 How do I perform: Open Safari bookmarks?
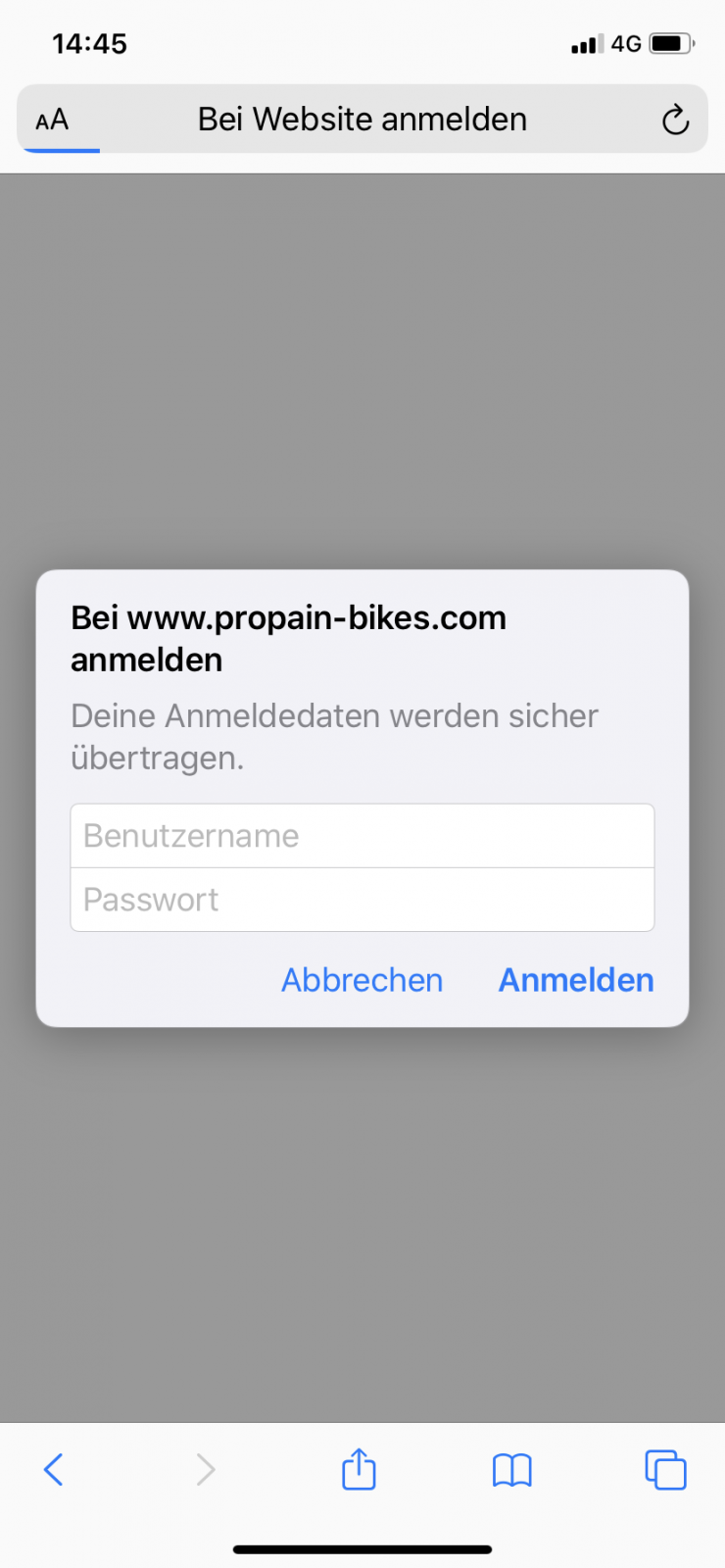511,1469
